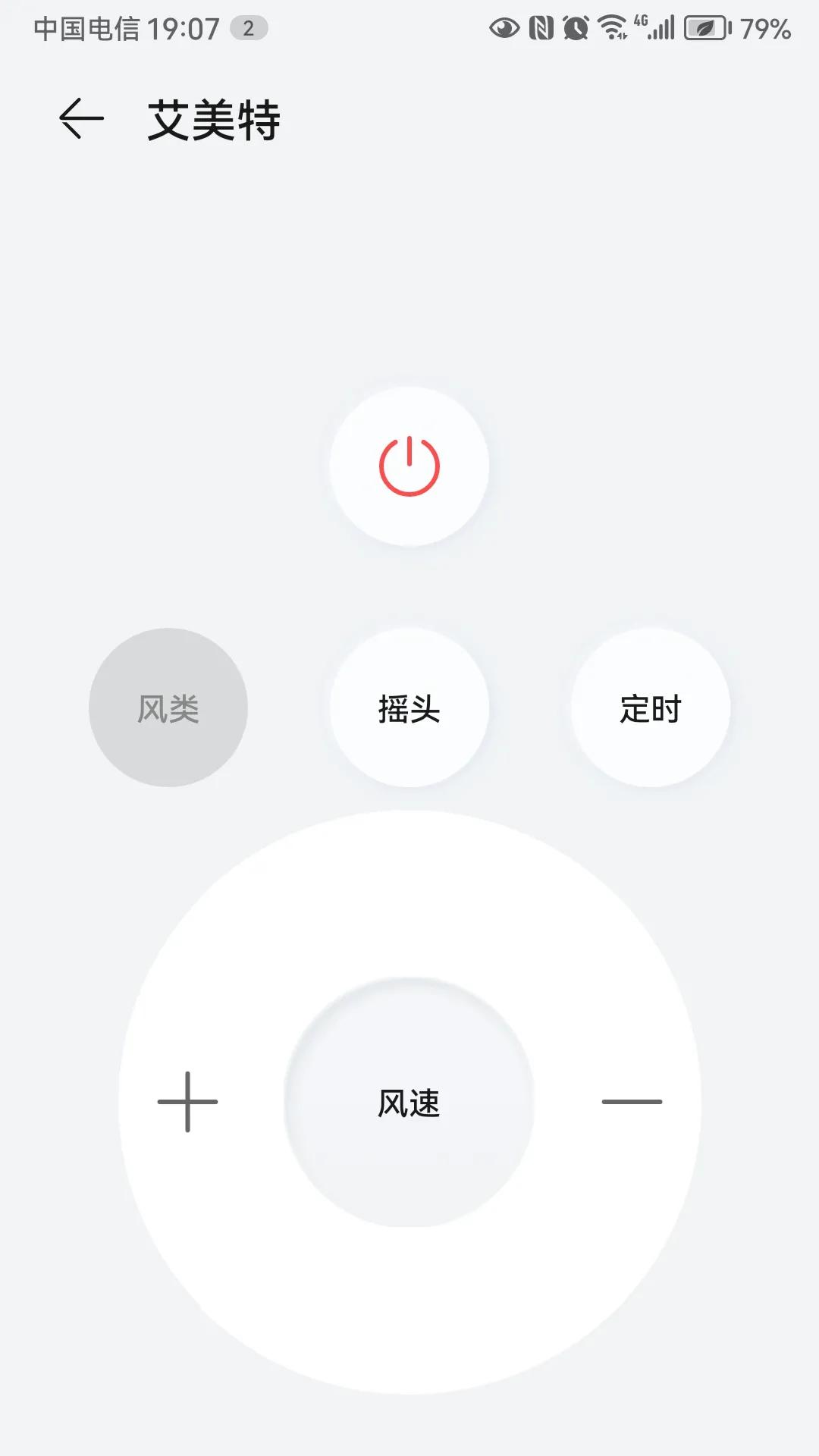819x1456 pixels.
Task: Tap the back arrow to leave the remote
Action: [x=81, y=118]
